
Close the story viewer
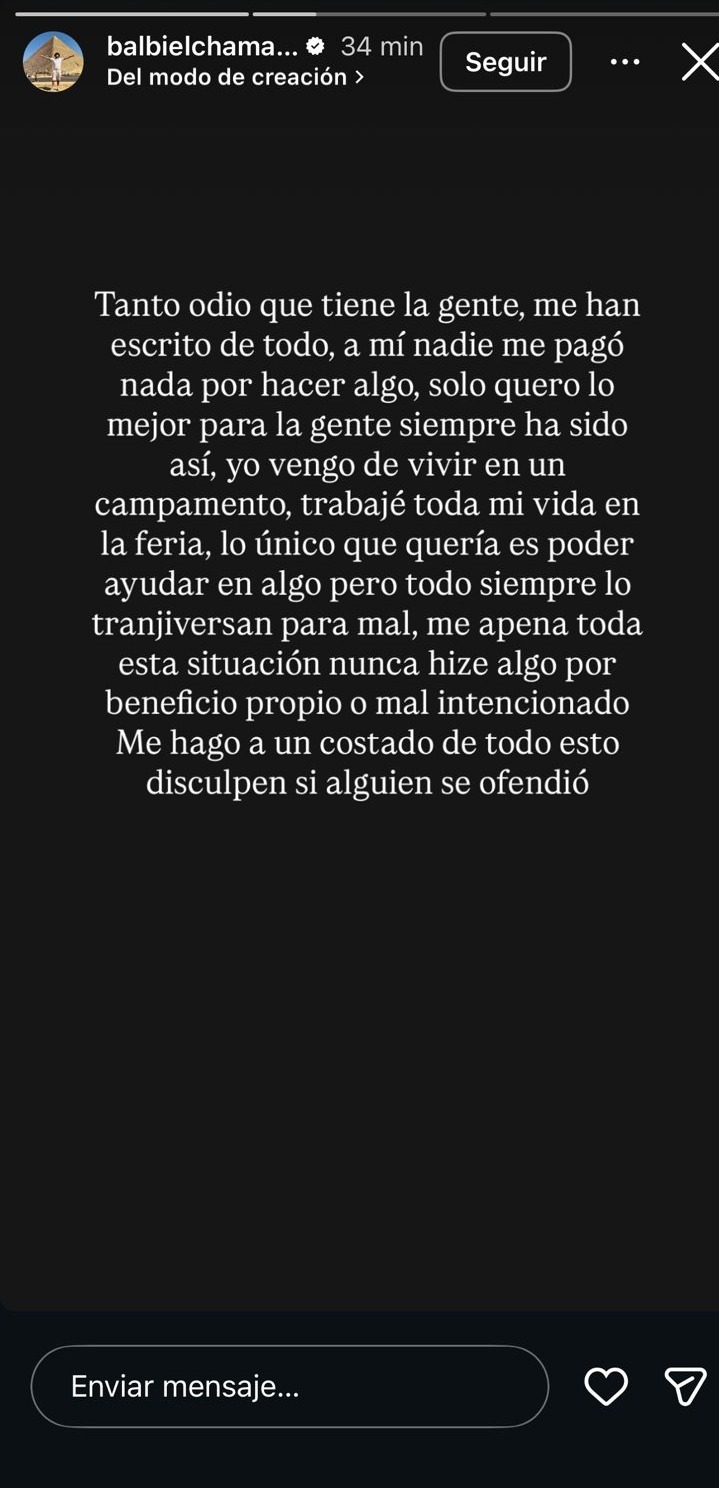(x=699, y=62)
